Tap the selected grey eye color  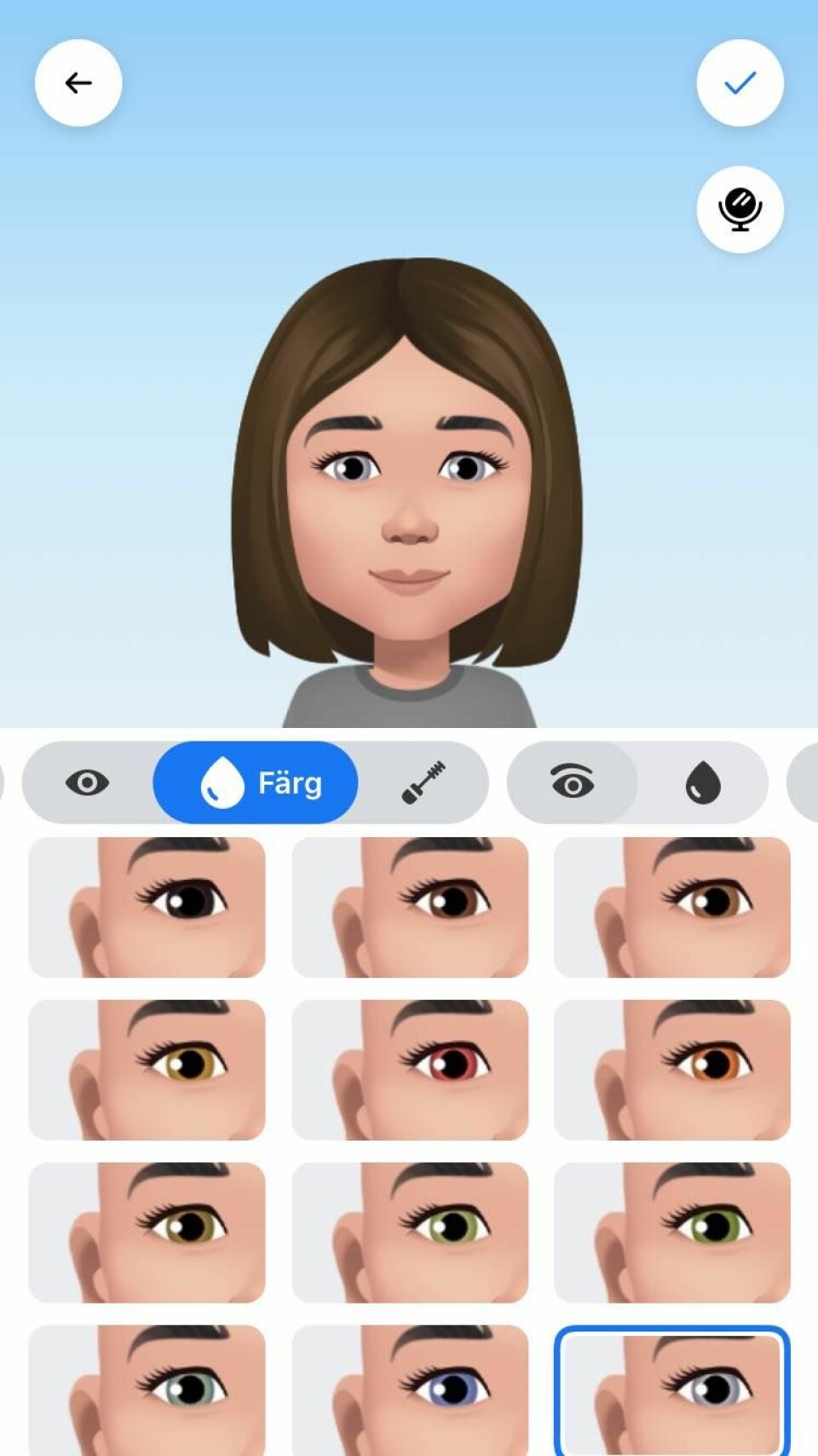[672, 1391]
